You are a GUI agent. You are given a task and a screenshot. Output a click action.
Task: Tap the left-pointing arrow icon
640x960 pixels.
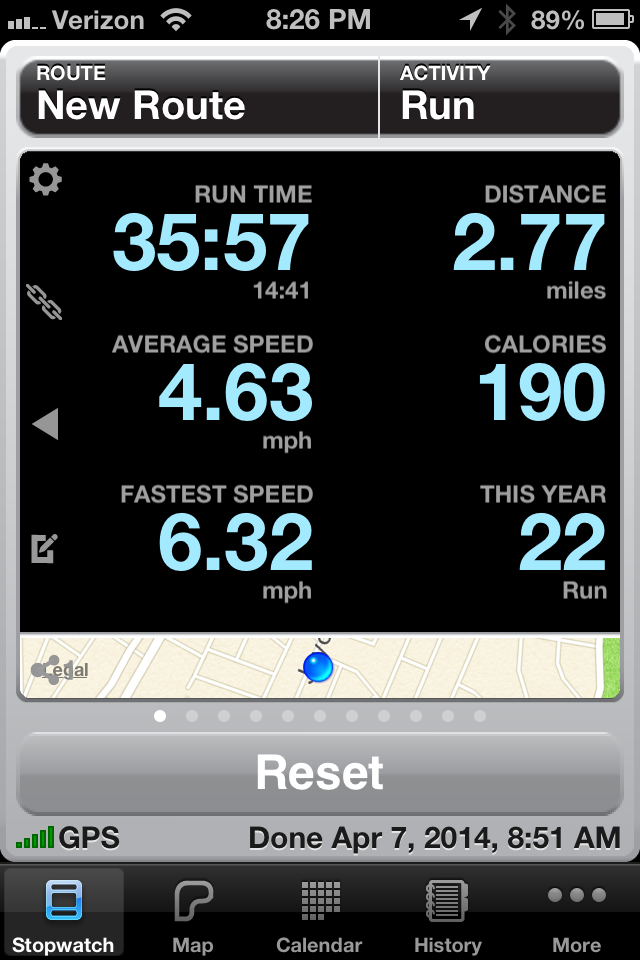coord(46,424)
